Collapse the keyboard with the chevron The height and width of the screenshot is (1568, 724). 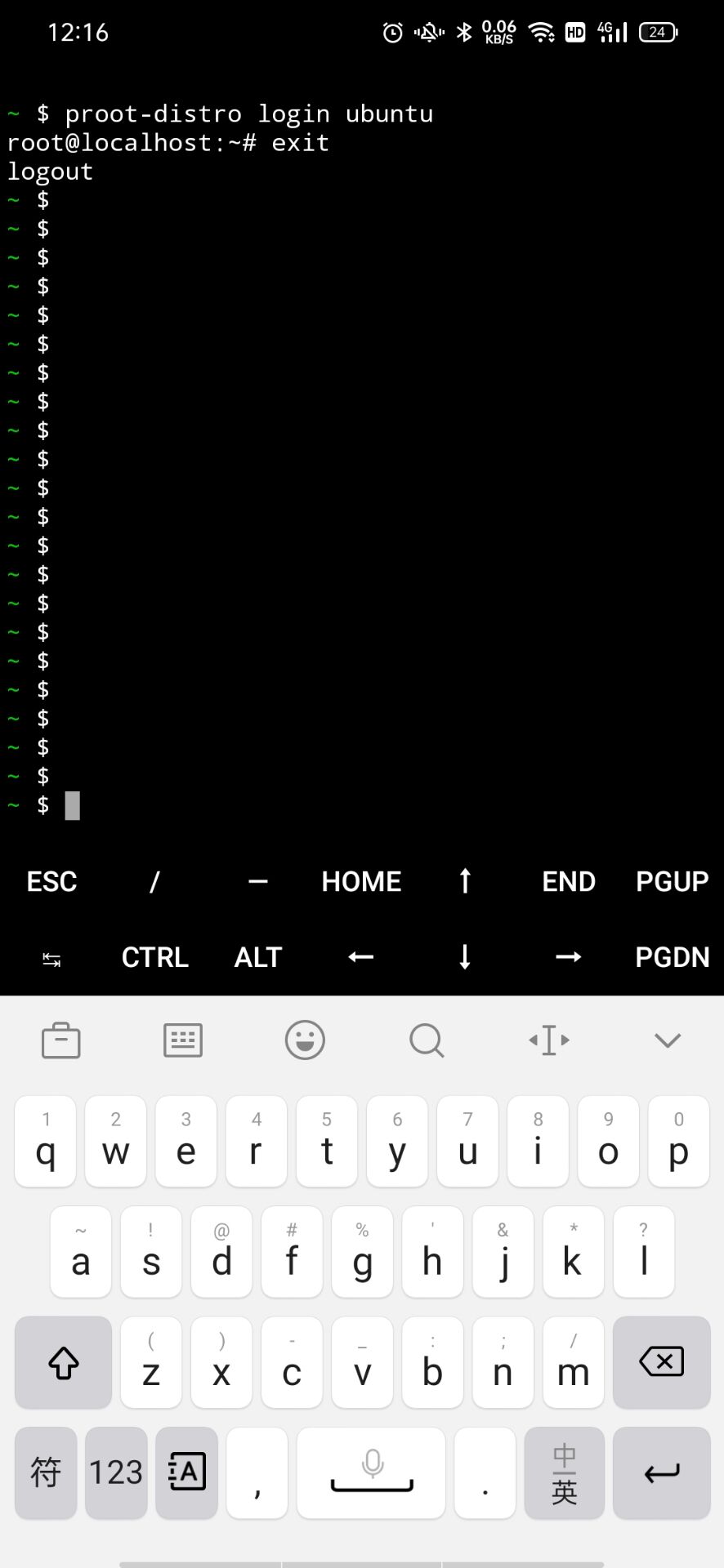click(668, 1040)
